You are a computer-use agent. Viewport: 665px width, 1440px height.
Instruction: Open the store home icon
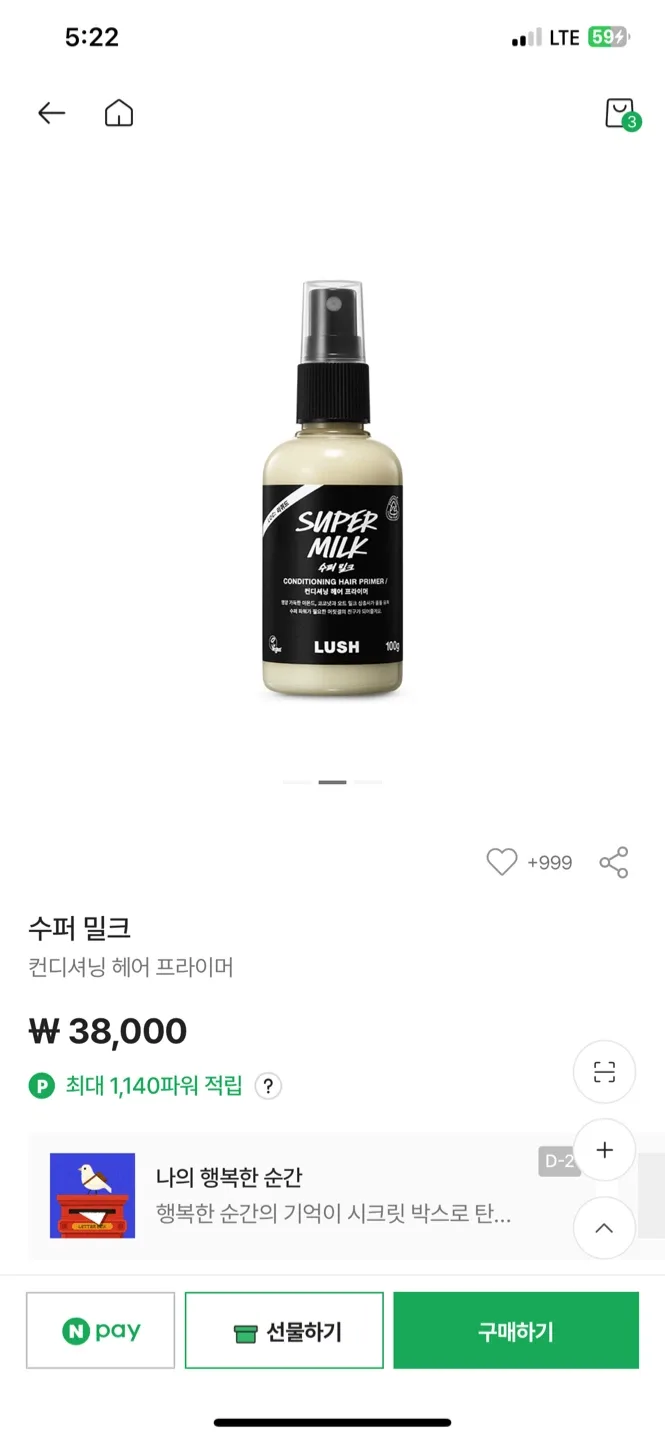pos(119,114)
